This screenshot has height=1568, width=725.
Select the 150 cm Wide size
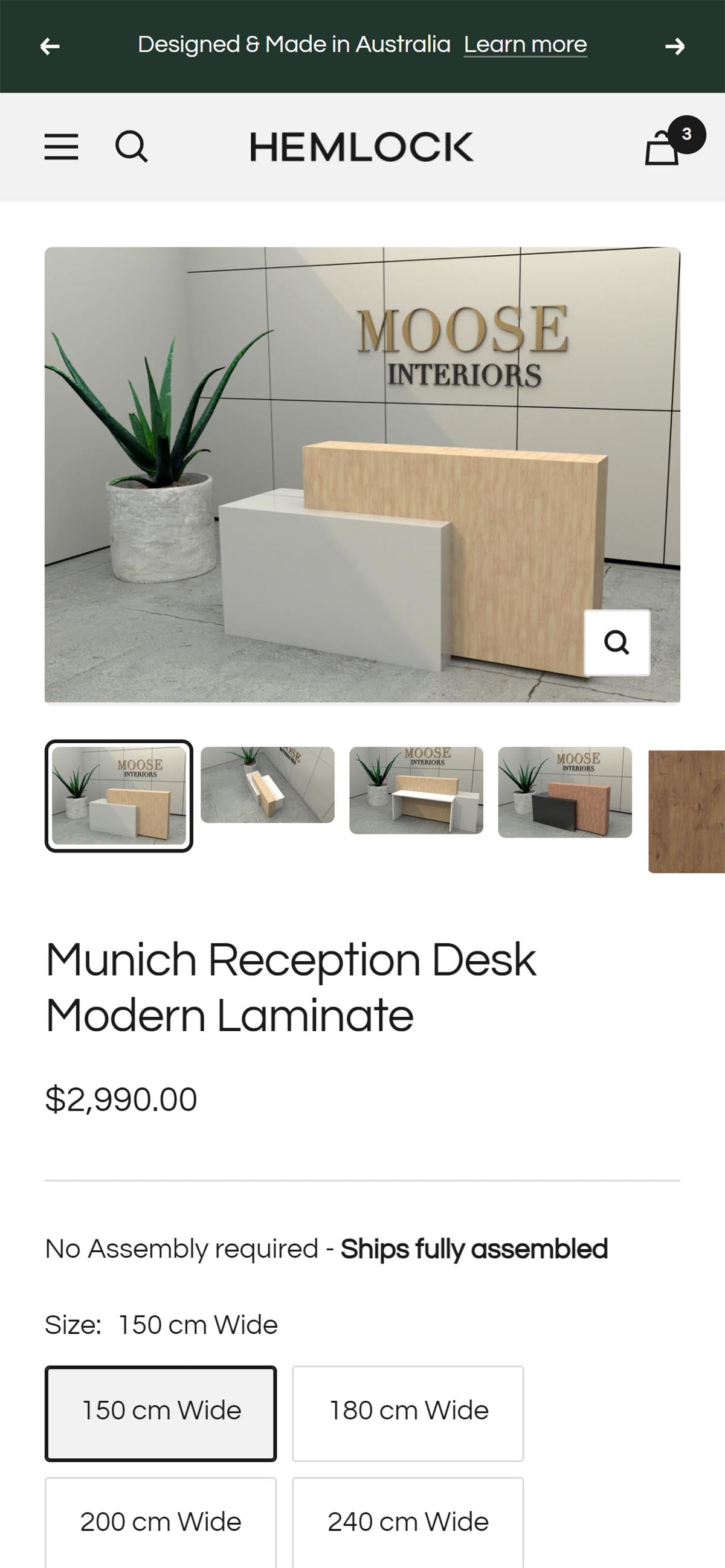tap(161, 1413)
